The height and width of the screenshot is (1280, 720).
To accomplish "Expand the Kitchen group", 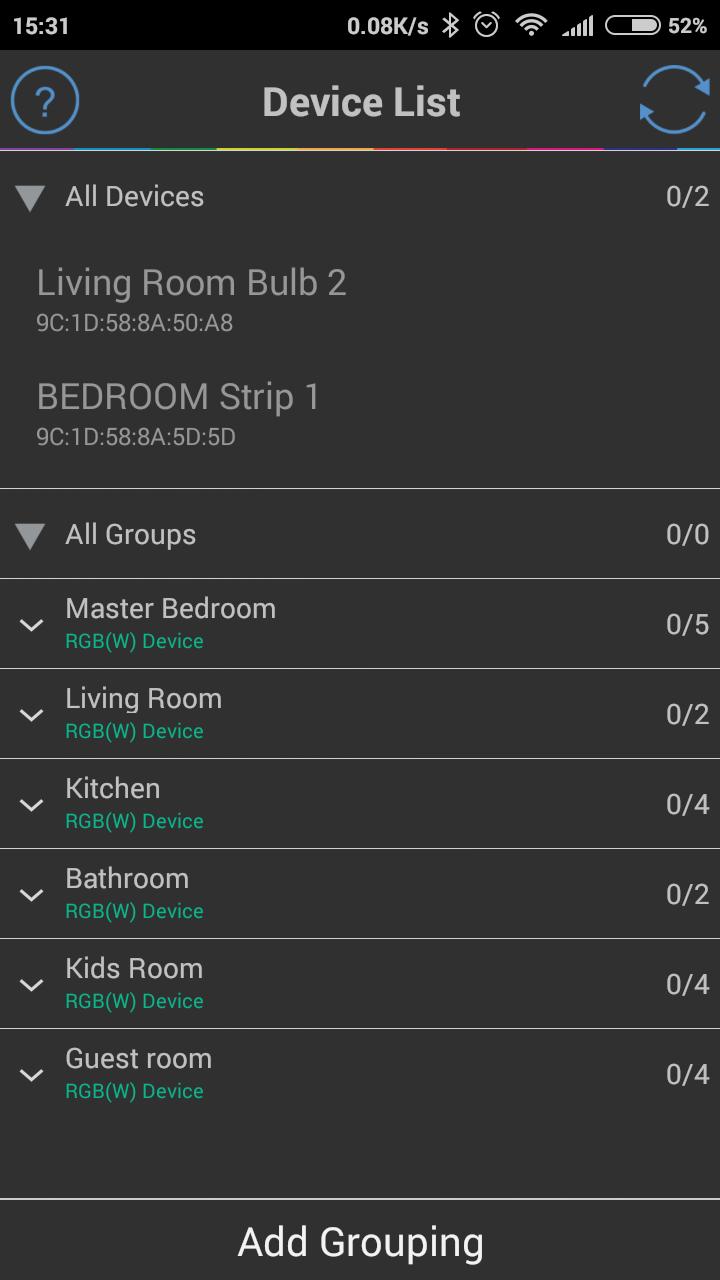I will (x=32, y=805).
